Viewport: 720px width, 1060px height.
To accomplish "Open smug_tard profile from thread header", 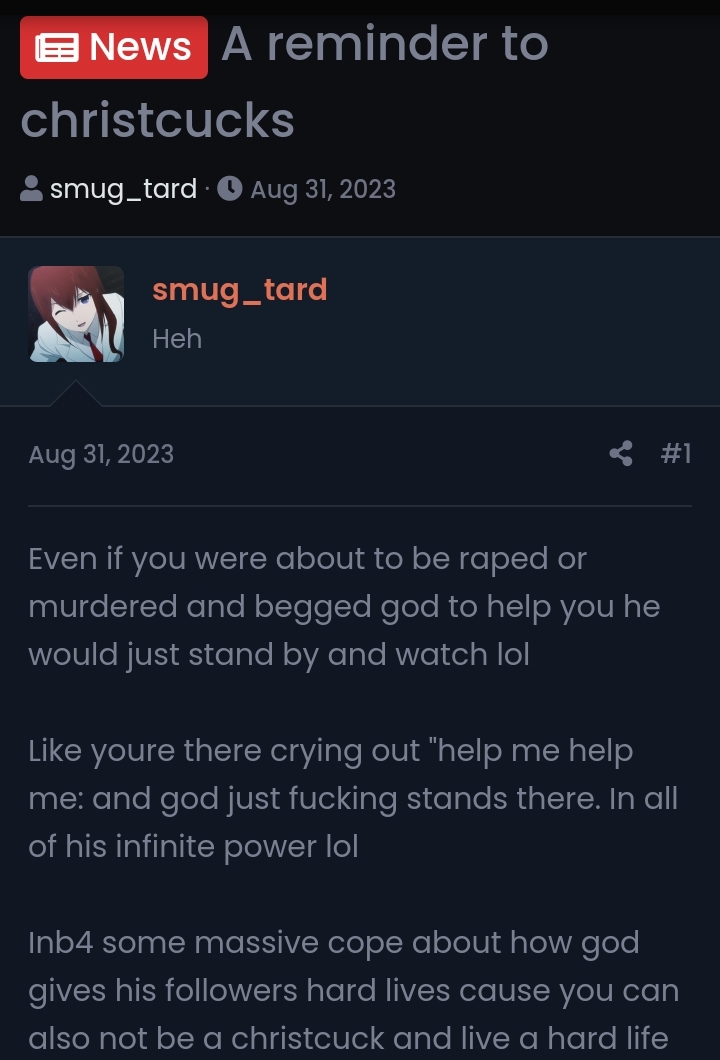I will (x=123, y=189).
